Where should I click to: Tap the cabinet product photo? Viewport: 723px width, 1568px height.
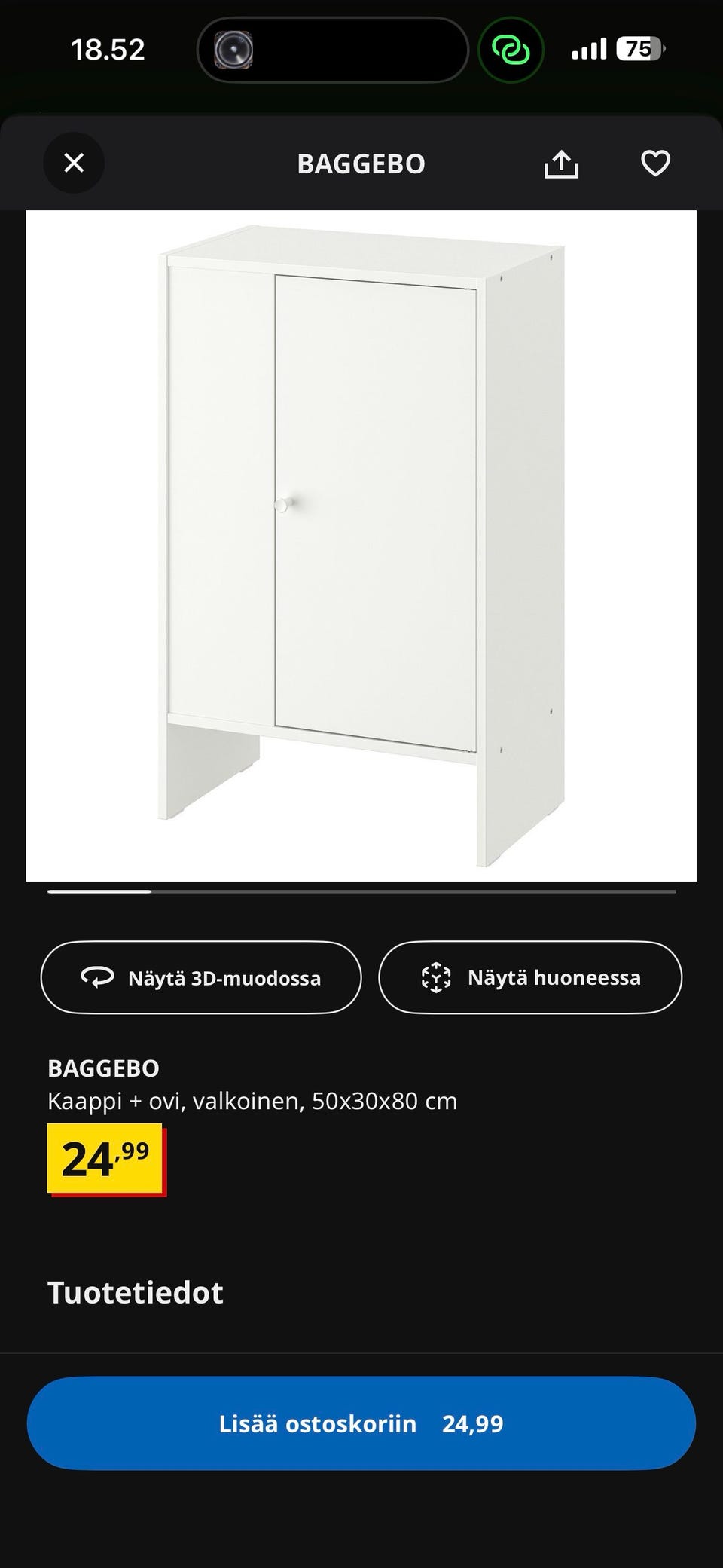point(361,543)
